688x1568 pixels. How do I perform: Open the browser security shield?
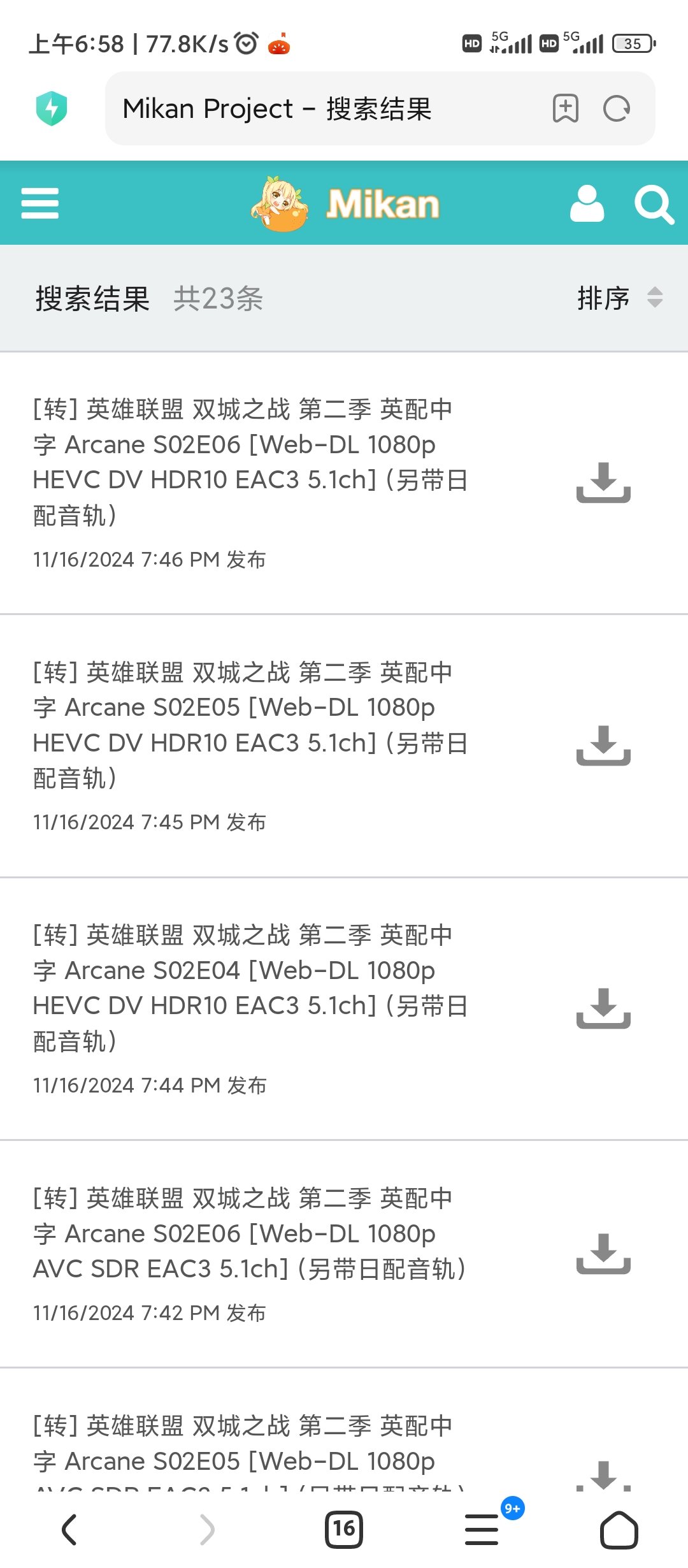[x=52, y=108]
